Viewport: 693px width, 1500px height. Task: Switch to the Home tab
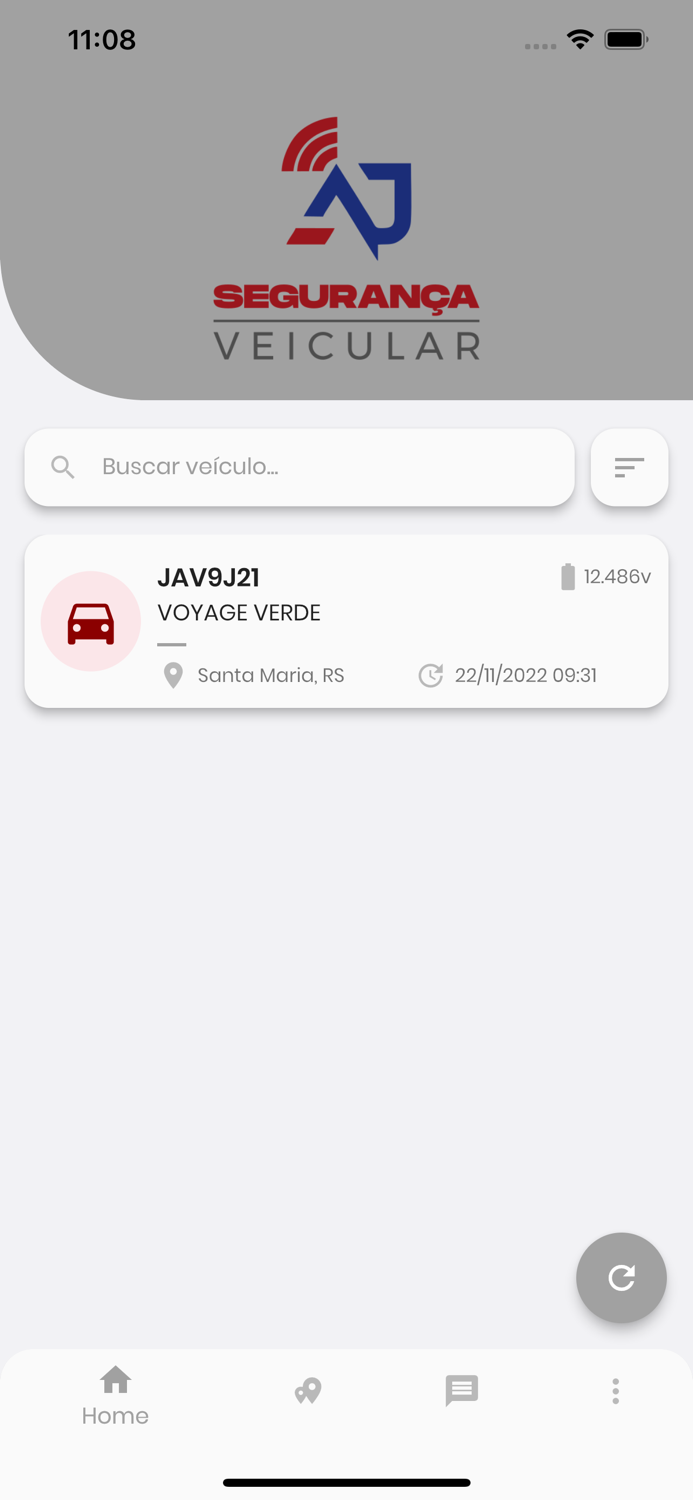tap(115, 1395)
